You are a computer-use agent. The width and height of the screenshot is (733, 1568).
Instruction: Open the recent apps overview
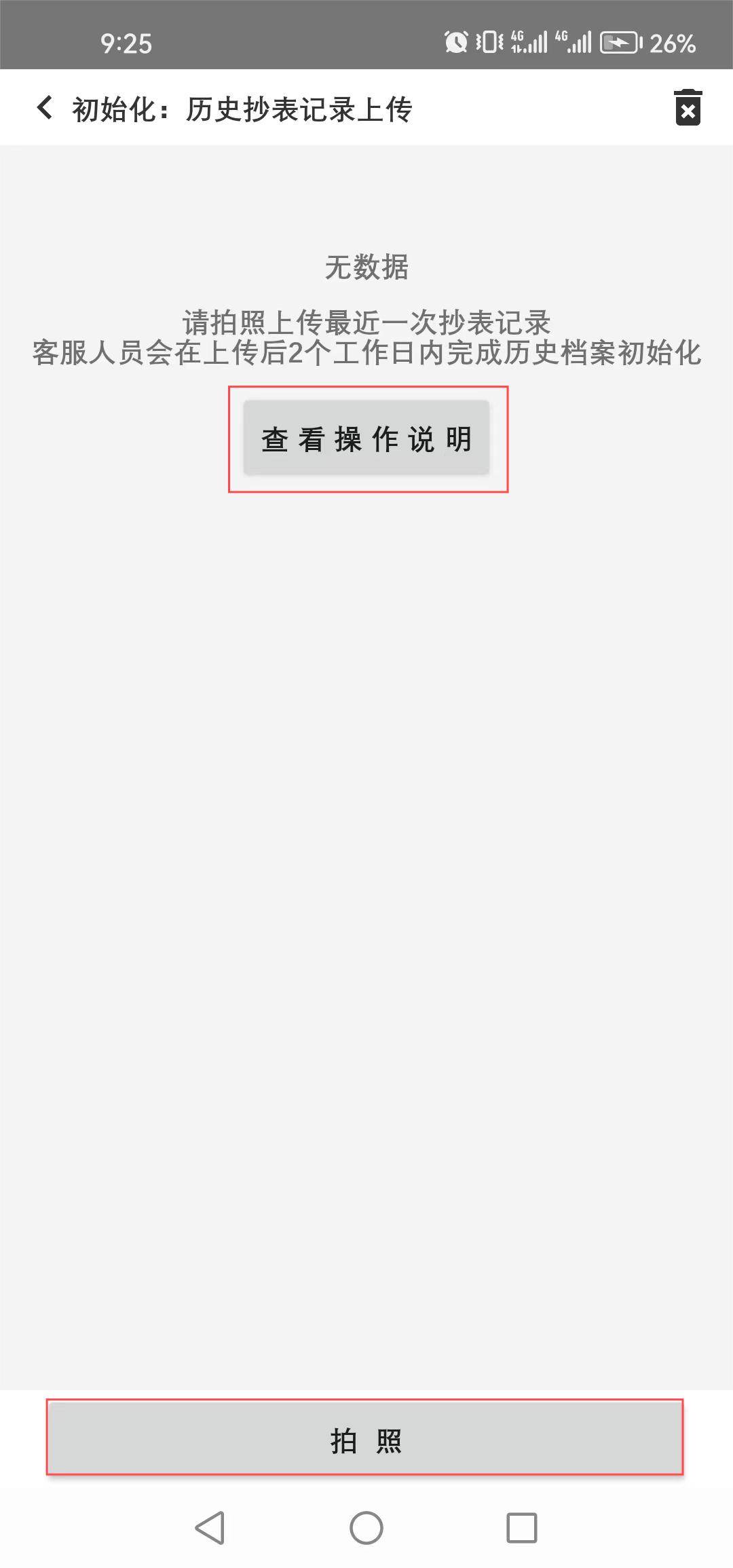point(522,1527)
